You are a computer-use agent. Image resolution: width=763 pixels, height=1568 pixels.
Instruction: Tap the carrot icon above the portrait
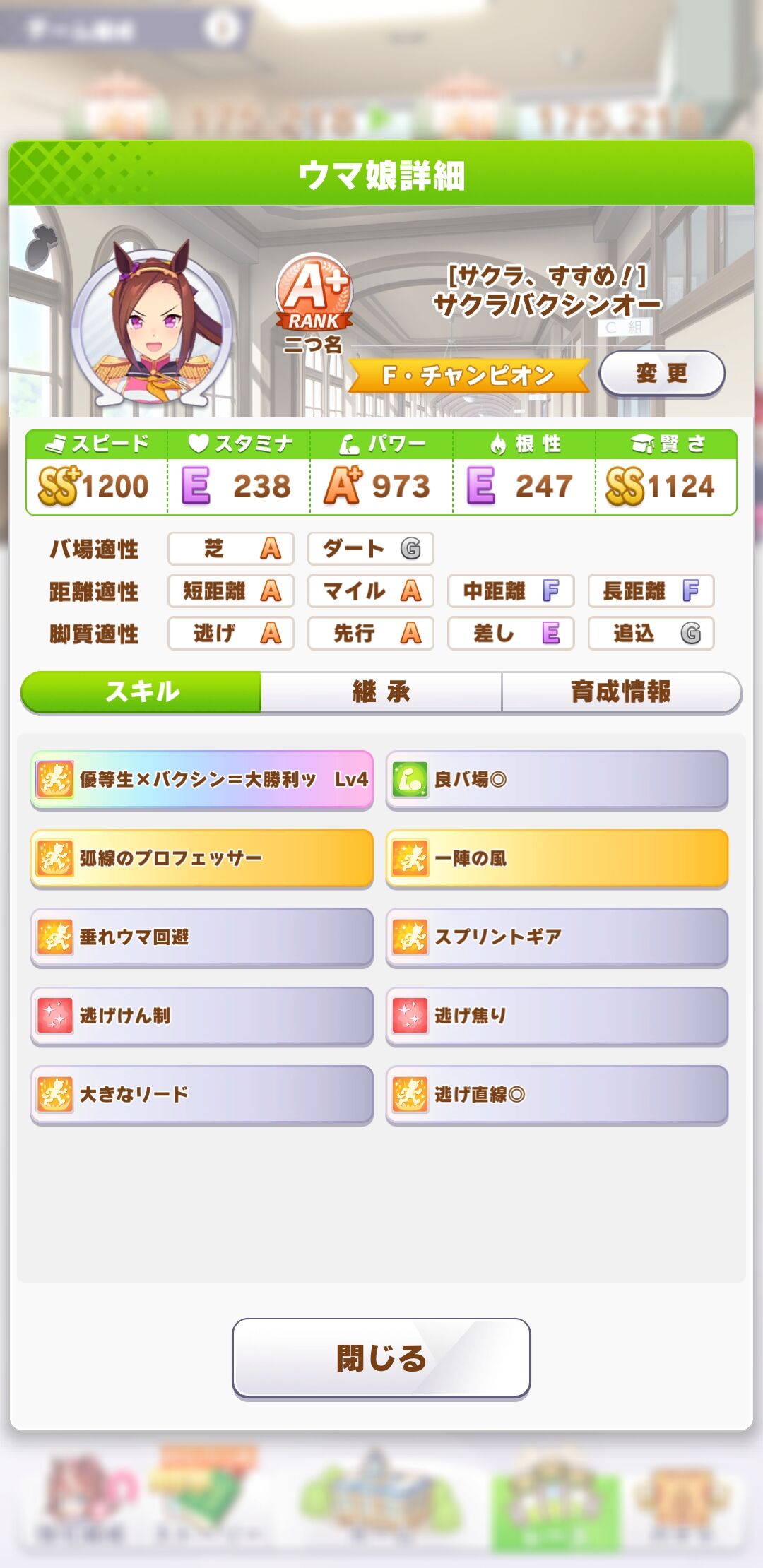(x=41, y=249)
